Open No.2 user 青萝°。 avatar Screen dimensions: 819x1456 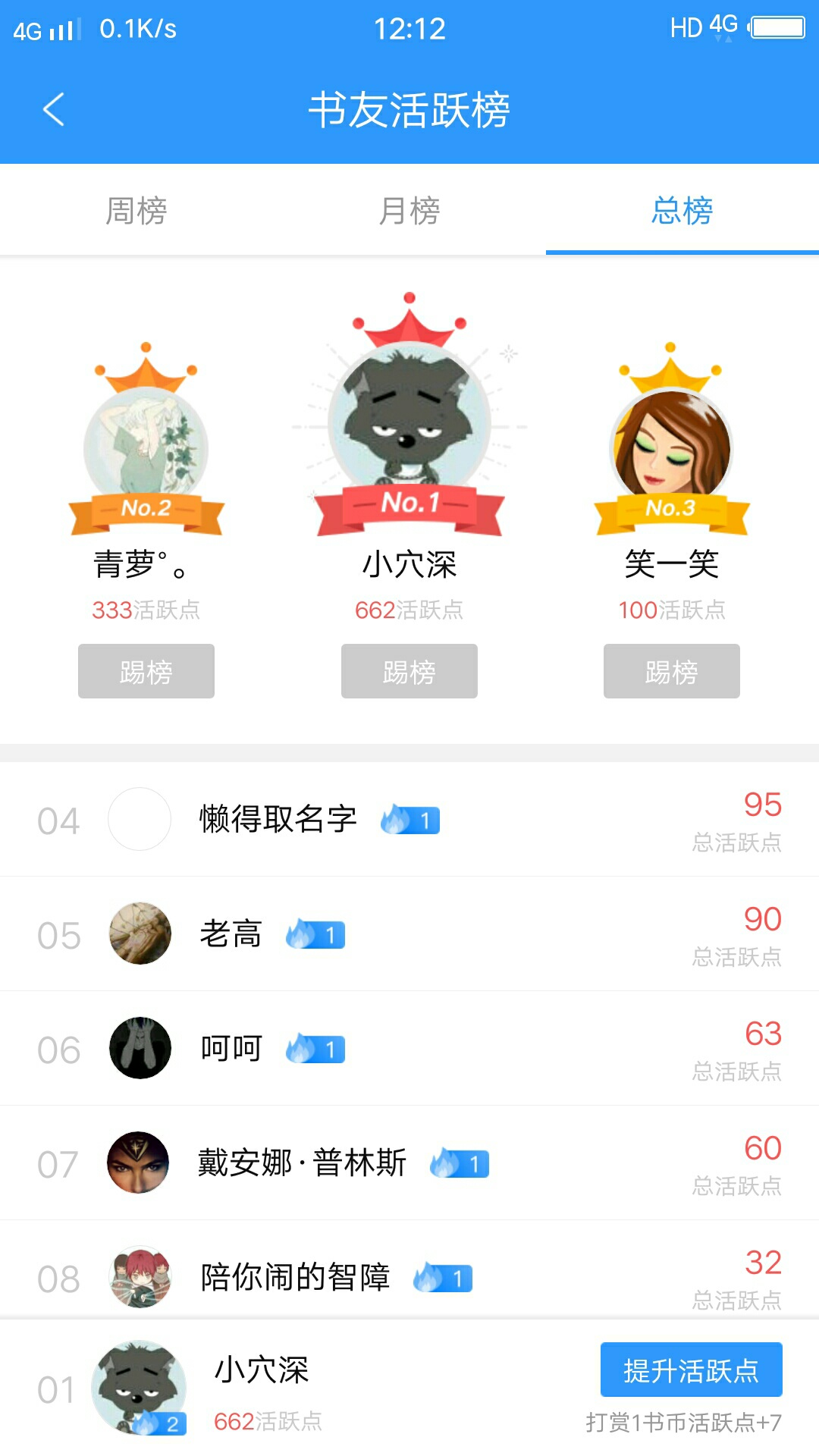(146, 449)
